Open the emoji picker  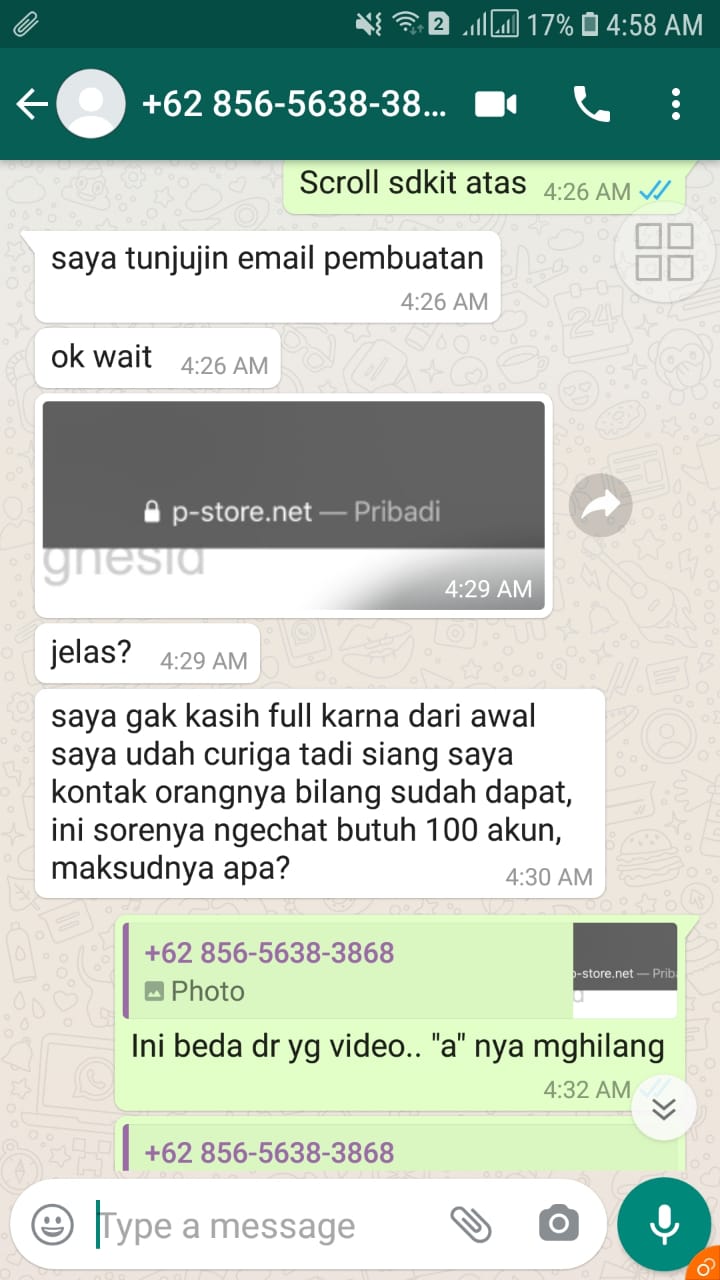[x=52, y=1224]
